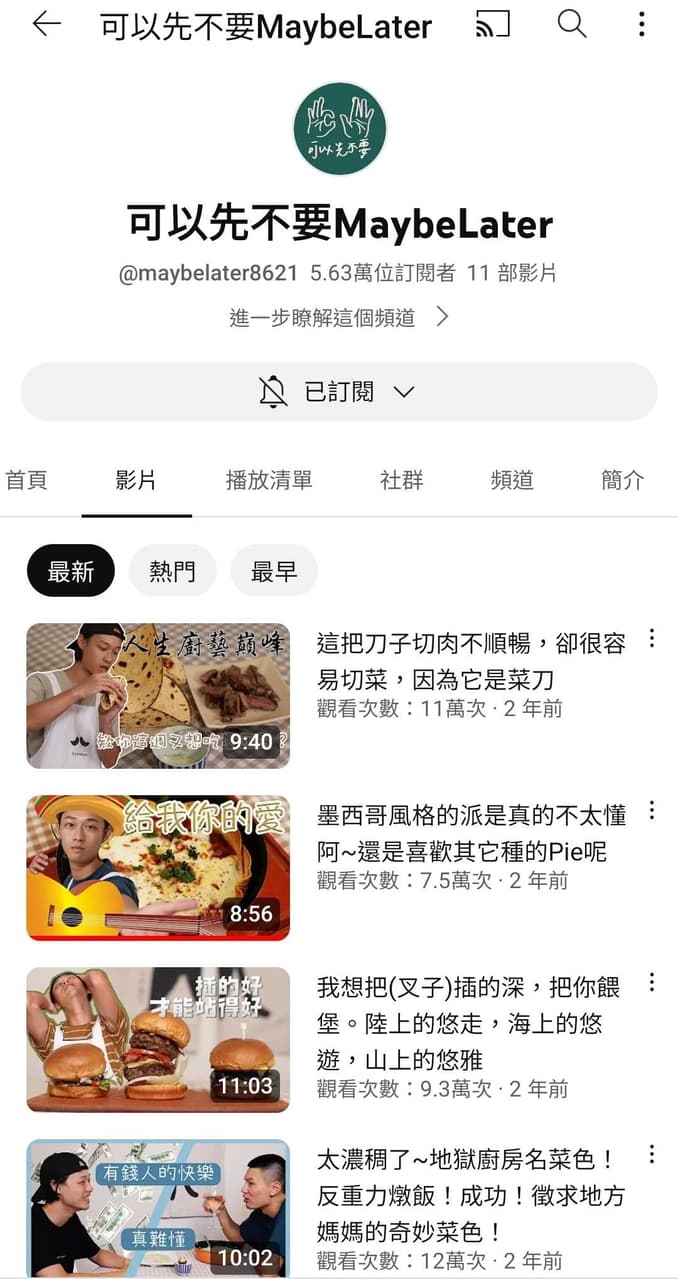Select the 最新 sorting chip
The image size is (678, 1279).
(x=71, y=571)
